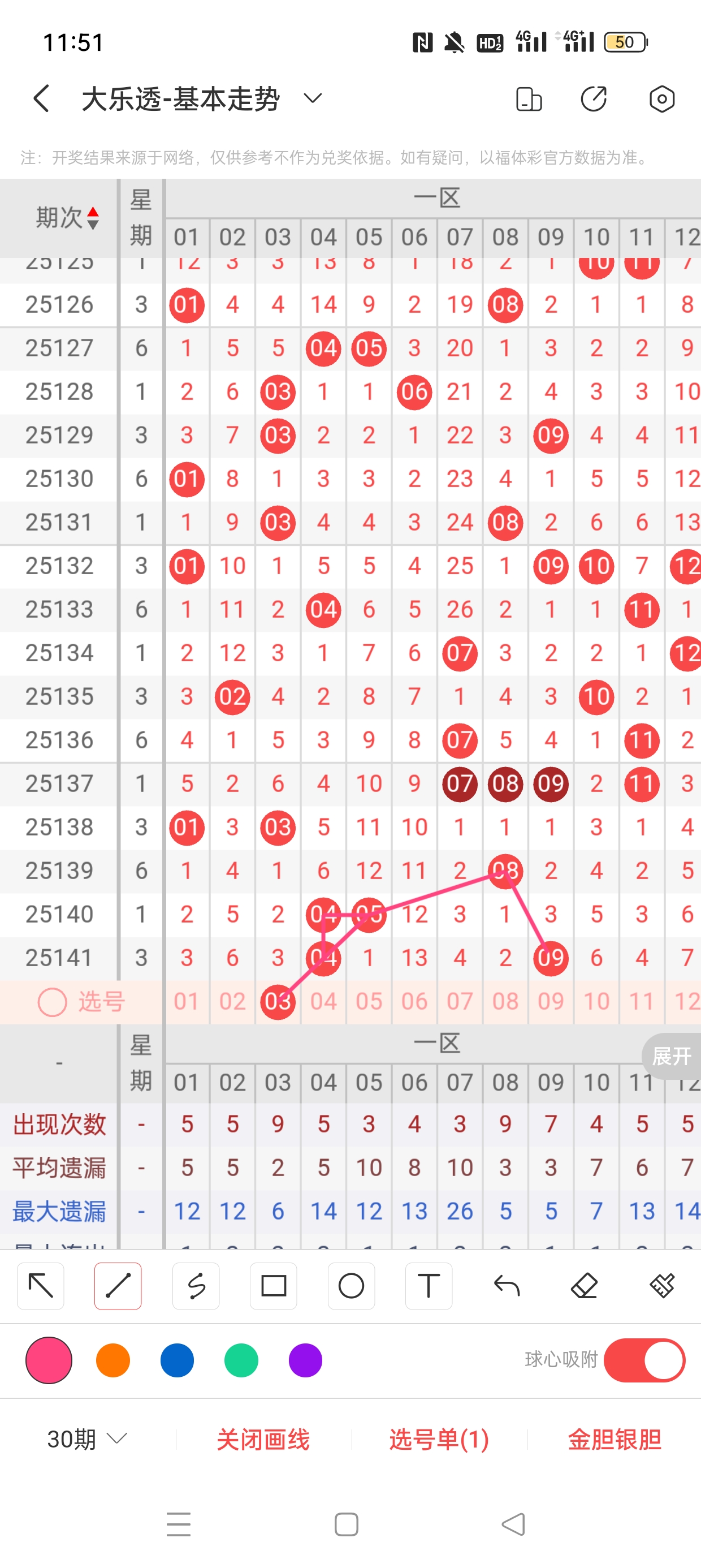Share the trend chart
This screenshot has height=1568, width=701.
click(x=593, y=98)
